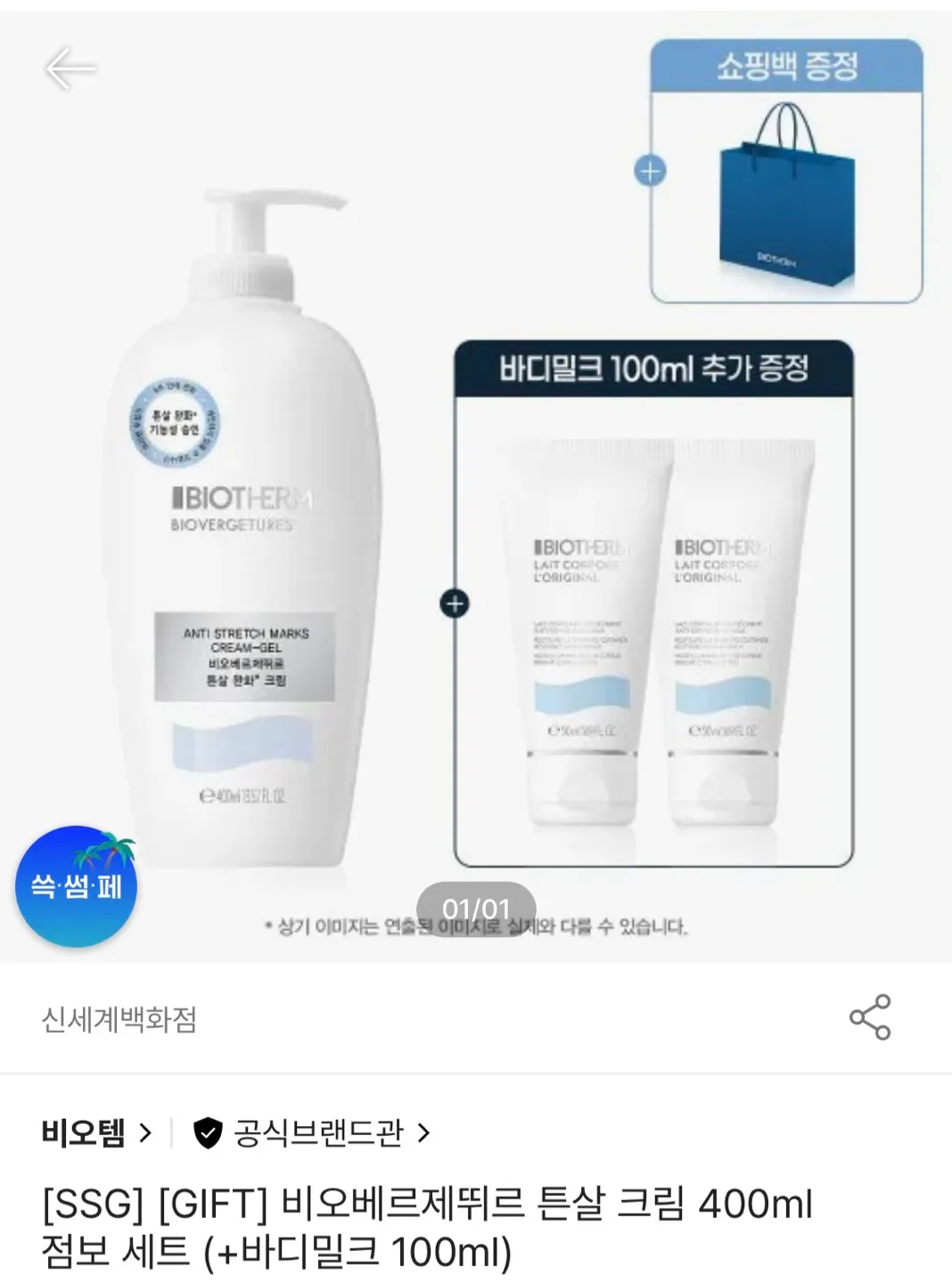The height and width of the screenshot is (1284, 952).
Task: Open the 비오템 brand page
Action: [96, 1133]
